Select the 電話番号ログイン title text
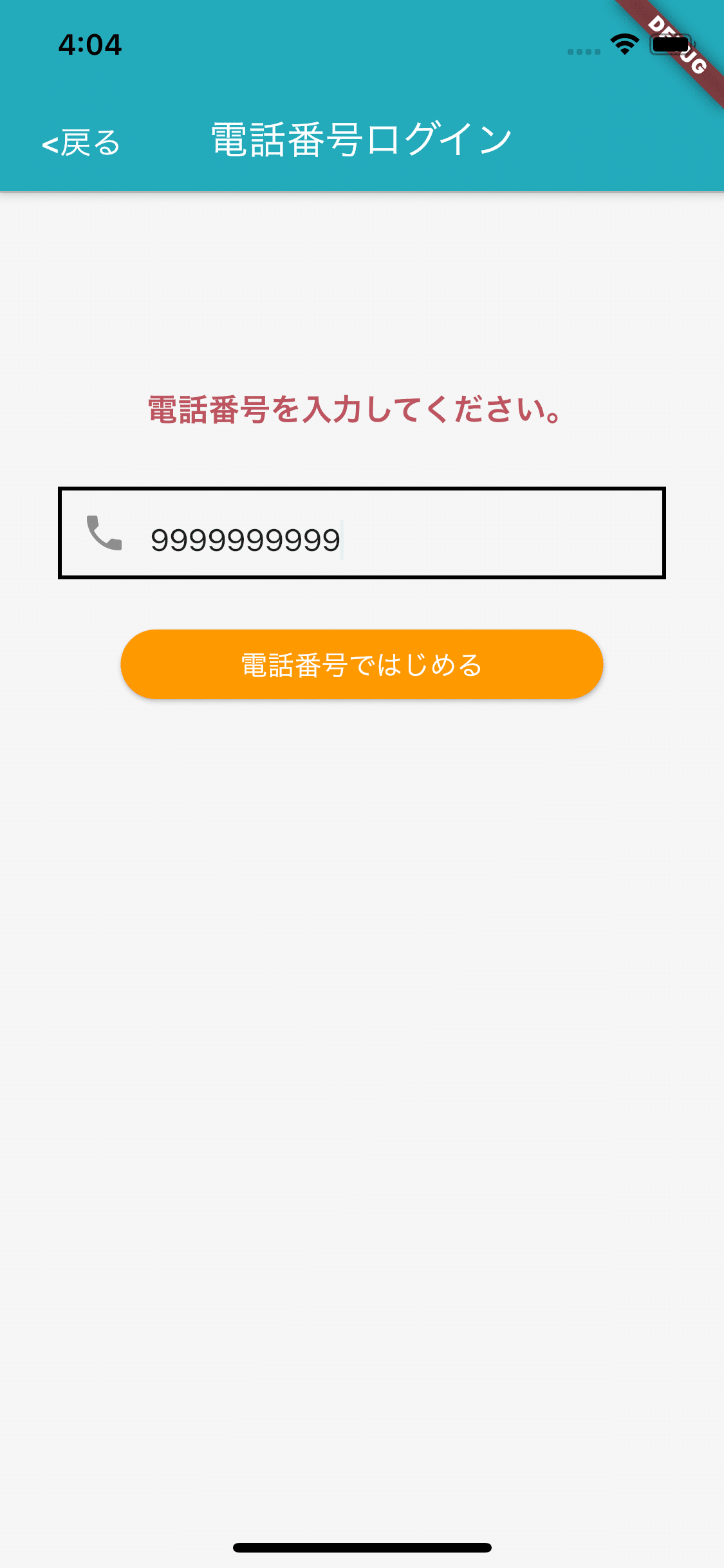The height and width of the screenshot is (1568, 724). [x=360, y=137]
